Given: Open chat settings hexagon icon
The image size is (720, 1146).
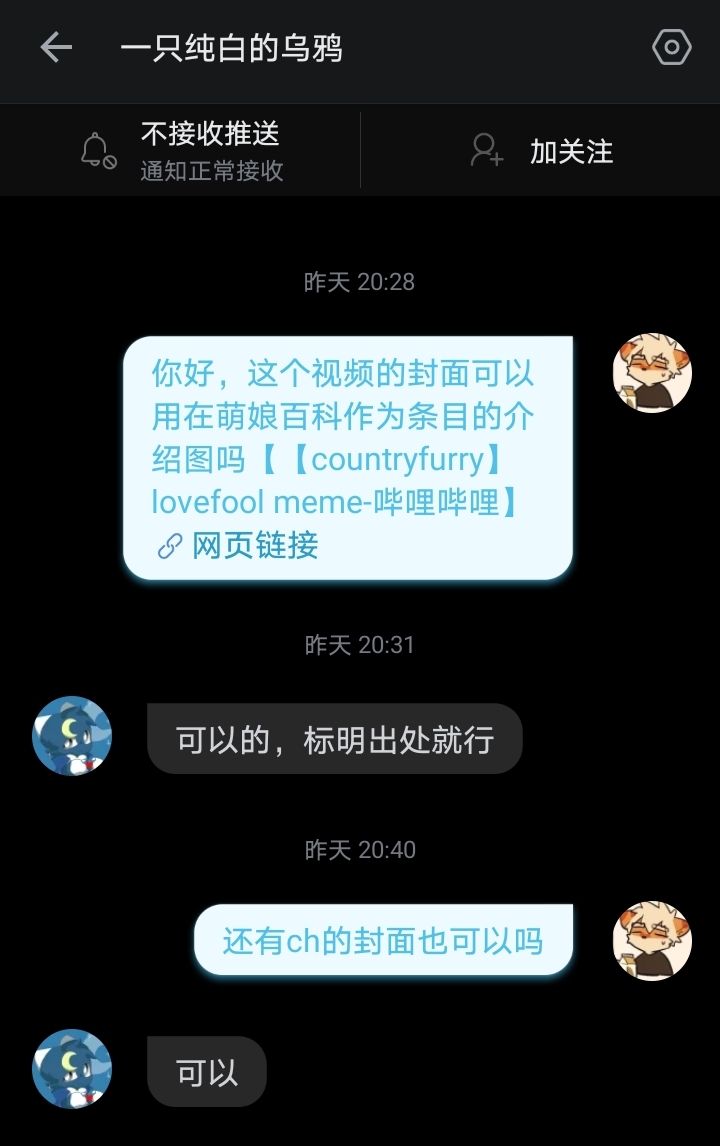Looking at the screenshot, I should point(671,48).
